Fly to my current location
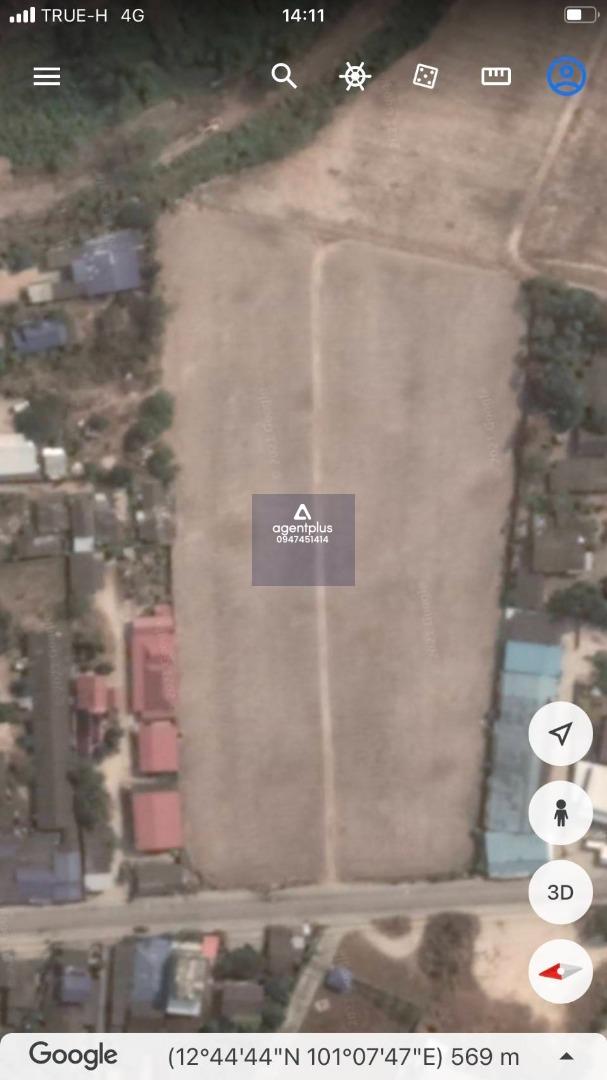Viewport: 607px width, 1080px height. click(560, 735)
